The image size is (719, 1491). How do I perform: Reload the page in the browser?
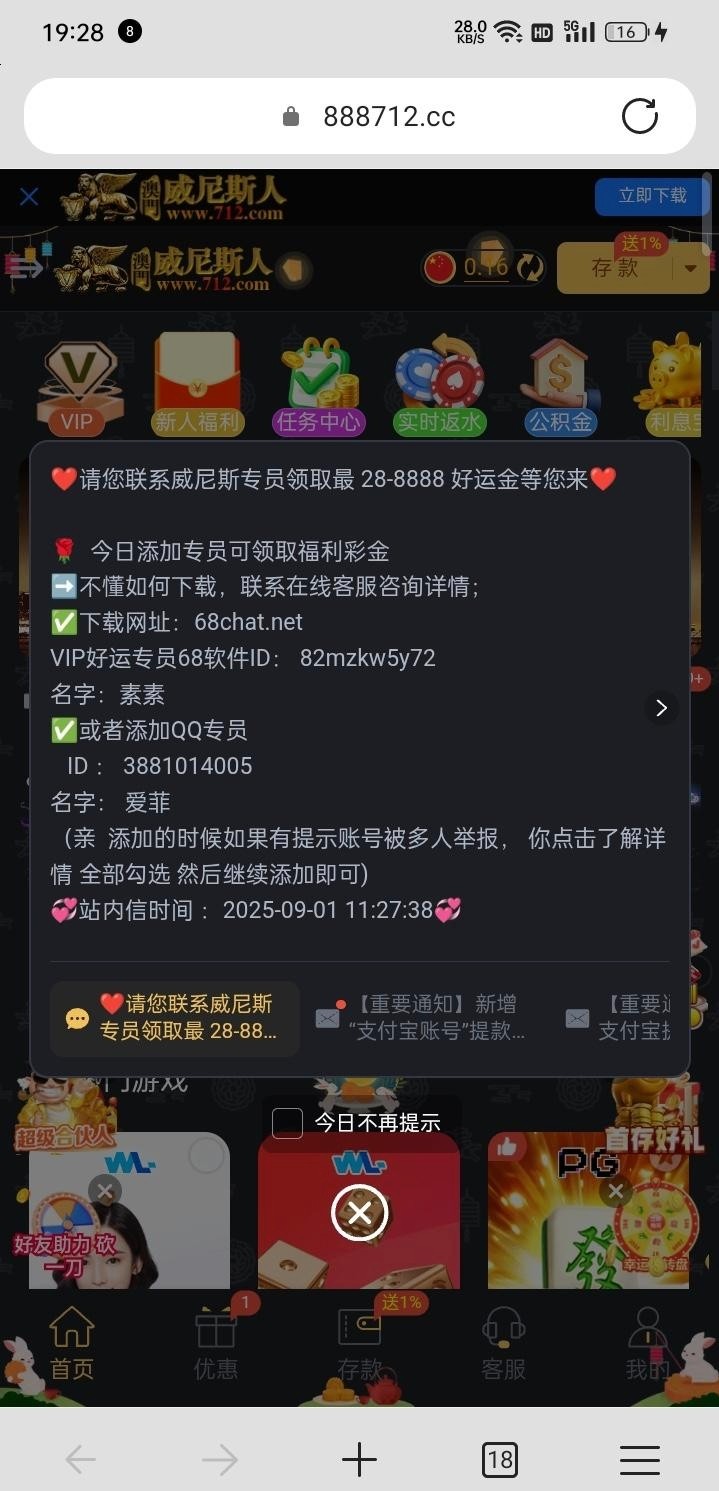pyautogui.click(x=640, y=116)
